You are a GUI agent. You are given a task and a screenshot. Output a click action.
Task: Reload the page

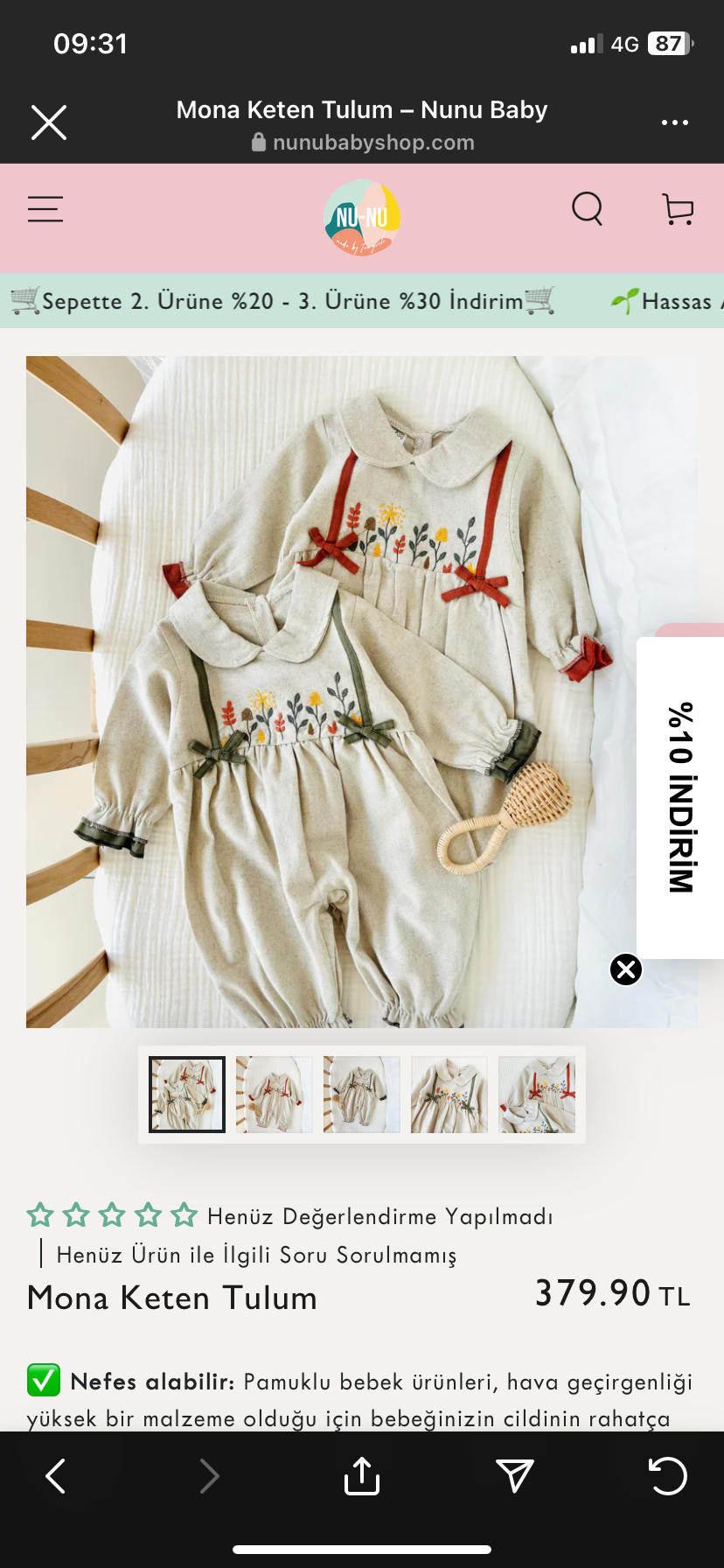coord(668,1476)
